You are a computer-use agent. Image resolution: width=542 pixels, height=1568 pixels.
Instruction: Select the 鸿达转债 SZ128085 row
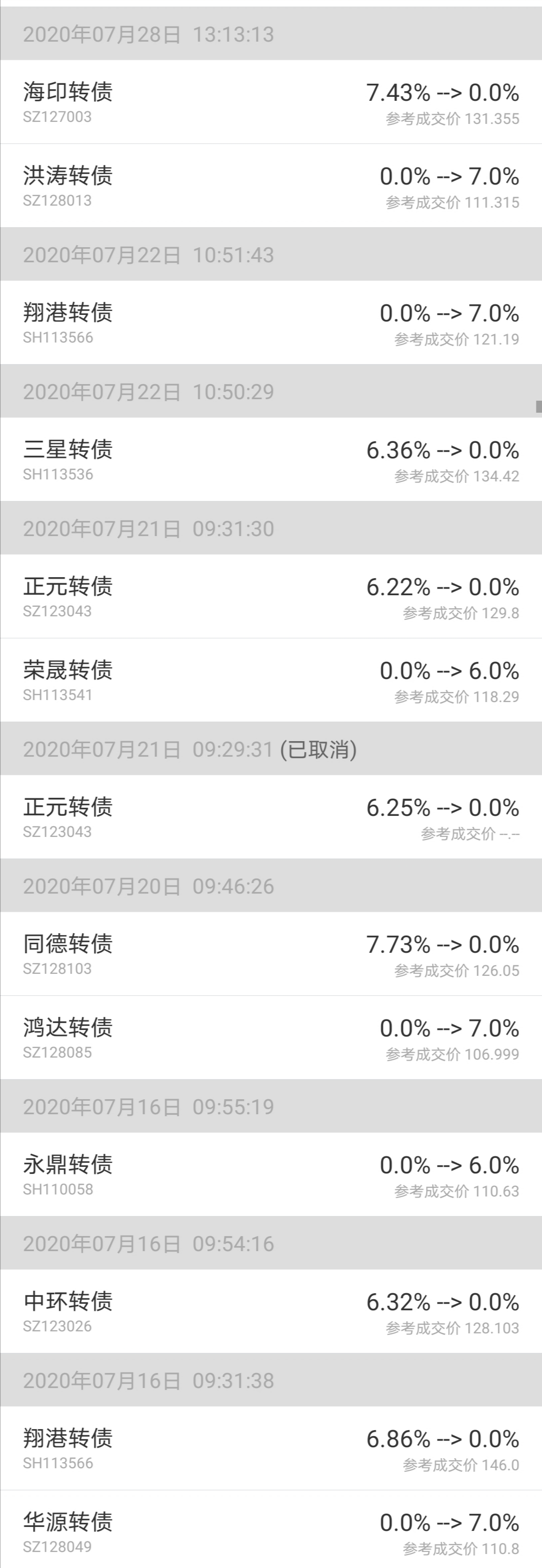271,1038
